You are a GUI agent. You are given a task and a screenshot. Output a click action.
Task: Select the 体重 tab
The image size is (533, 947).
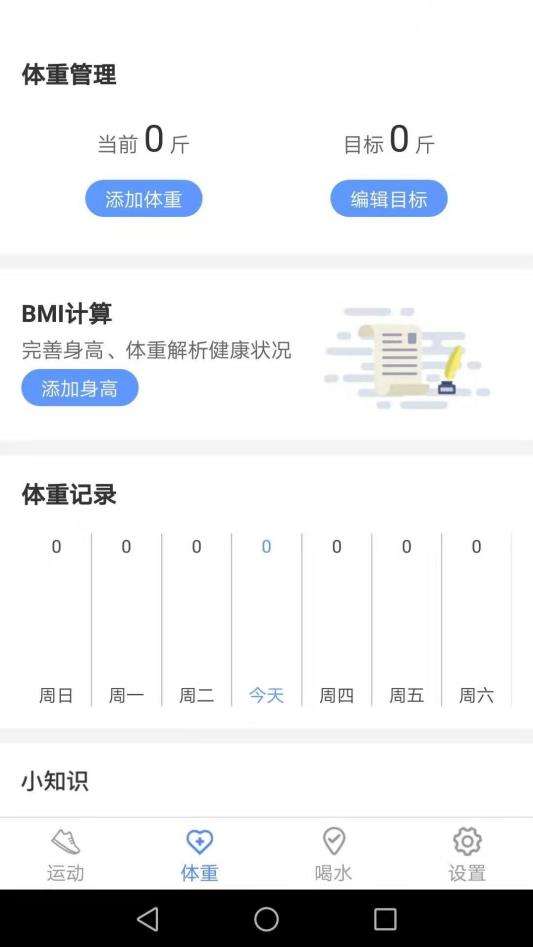pyautogui.click(x=200, y=855)
